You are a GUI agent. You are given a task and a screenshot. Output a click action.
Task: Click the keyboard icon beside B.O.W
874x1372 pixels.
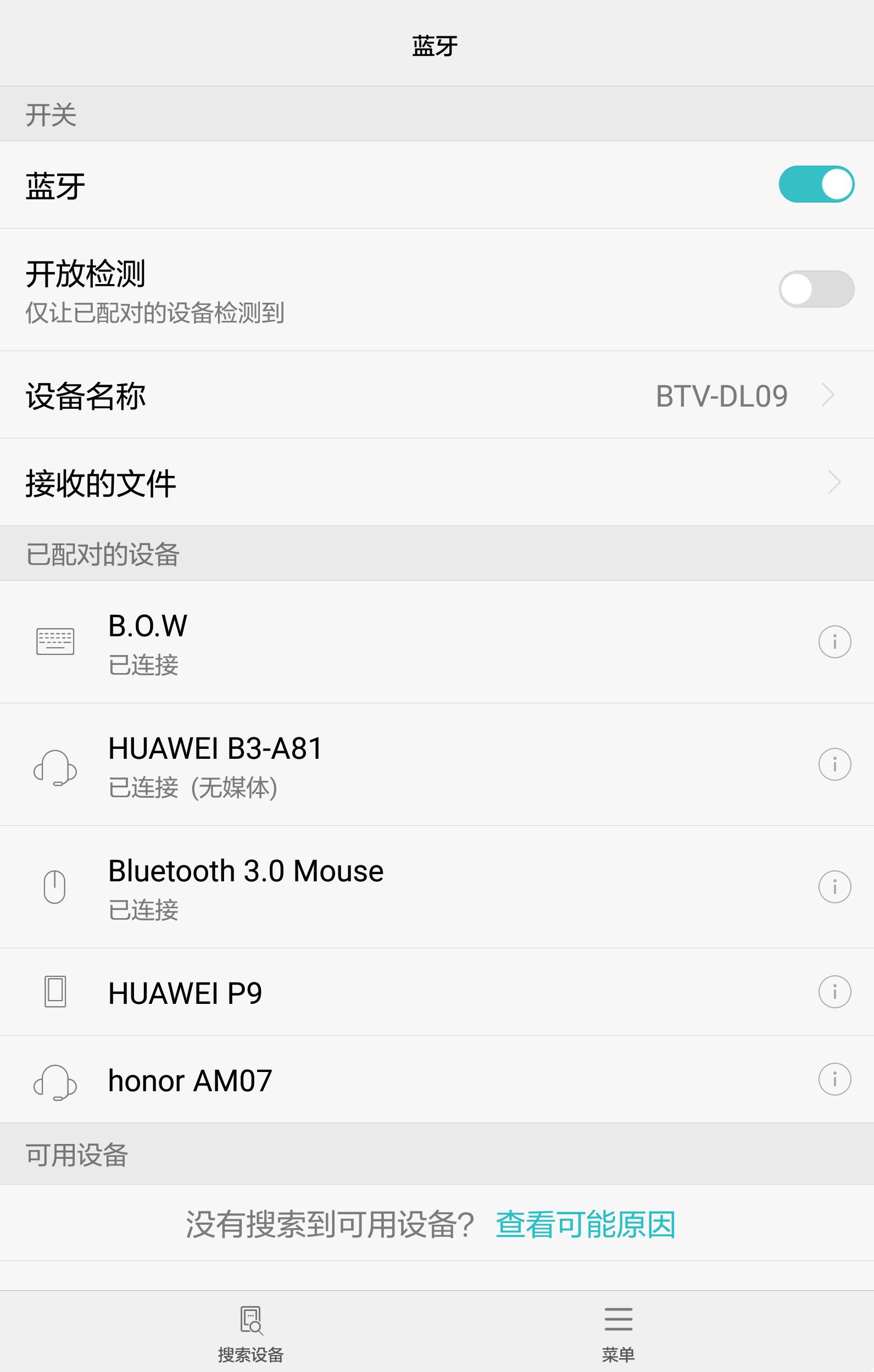click(55, 641)
